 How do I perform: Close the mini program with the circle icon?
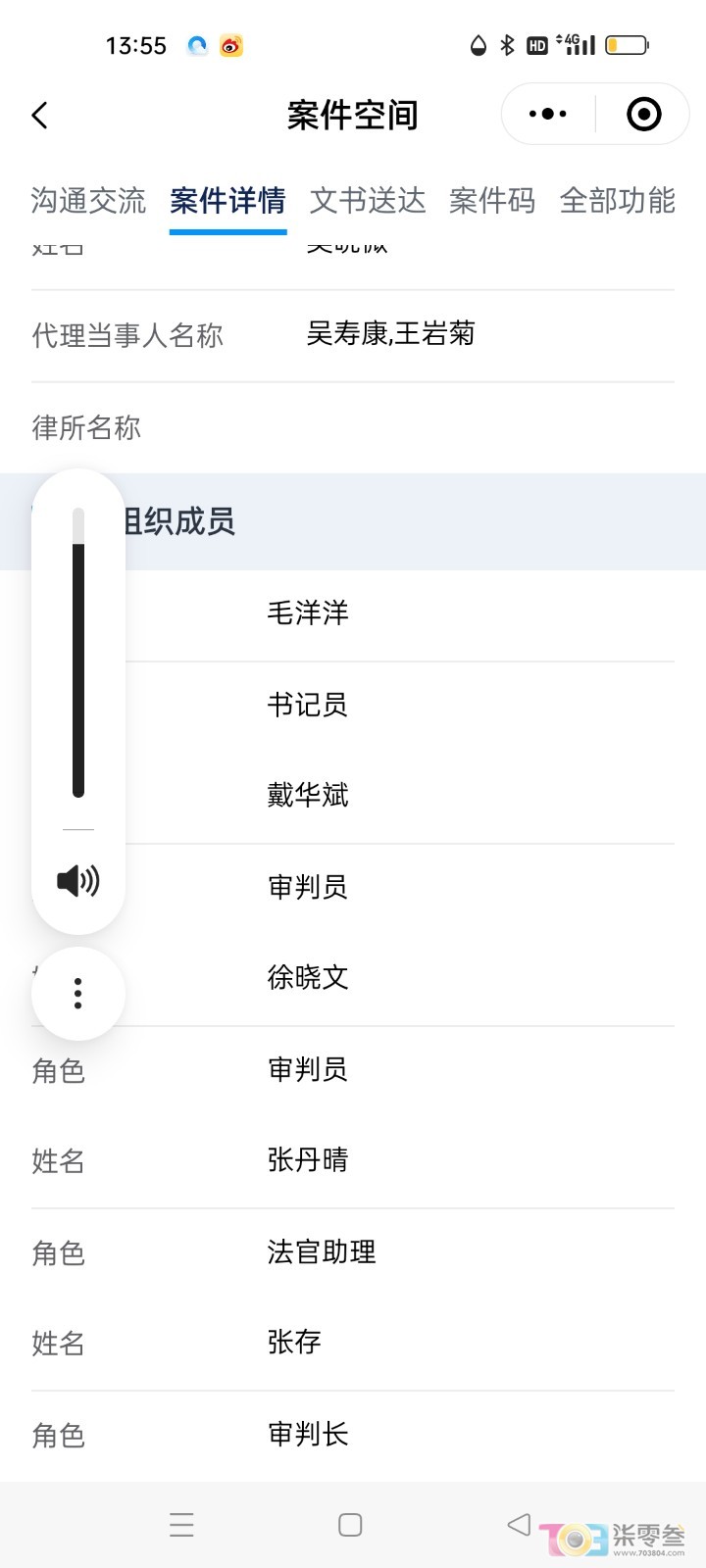pos(643,115)
